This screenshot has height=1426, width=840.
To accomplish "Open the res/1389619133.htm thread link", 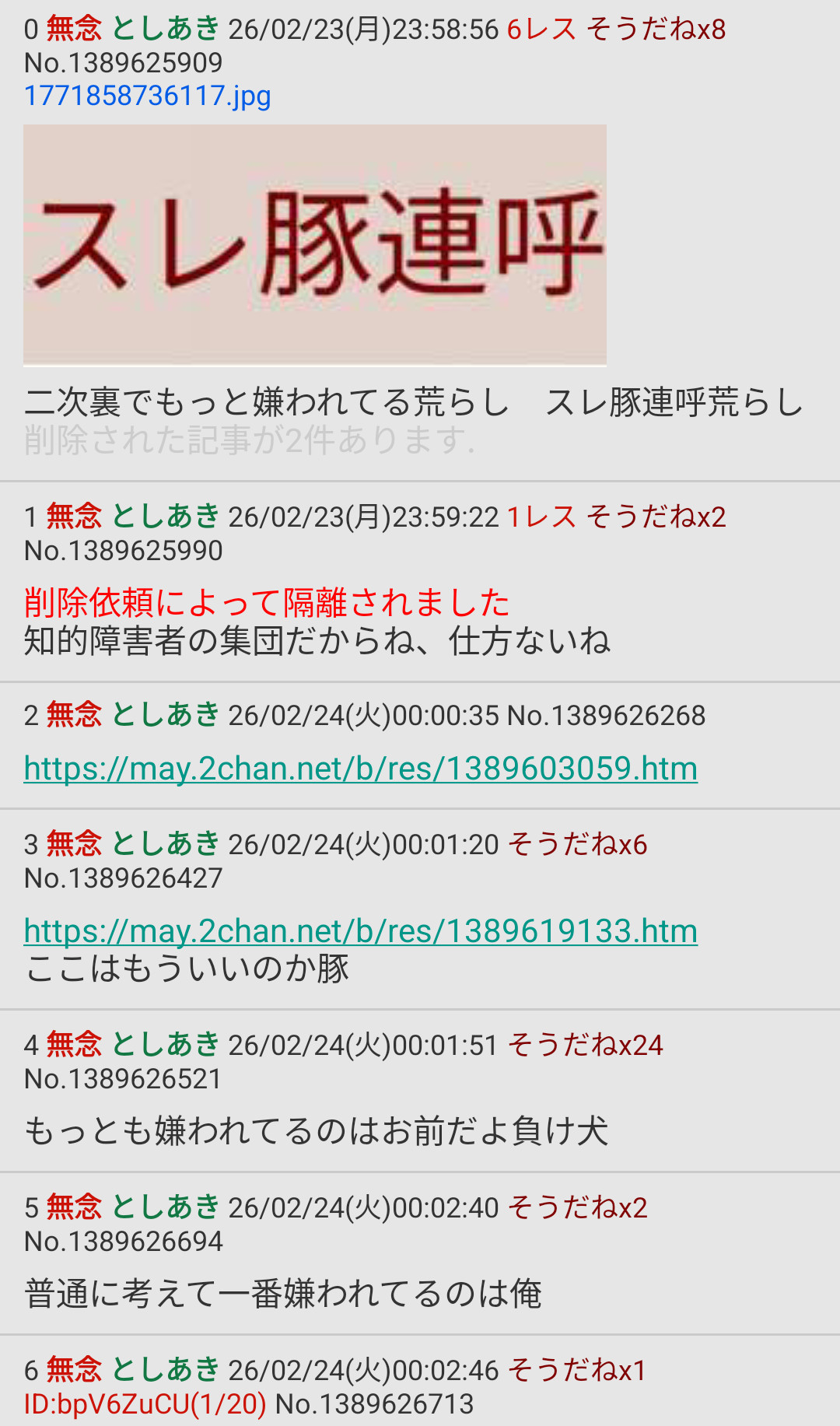I will coord(360,931).
